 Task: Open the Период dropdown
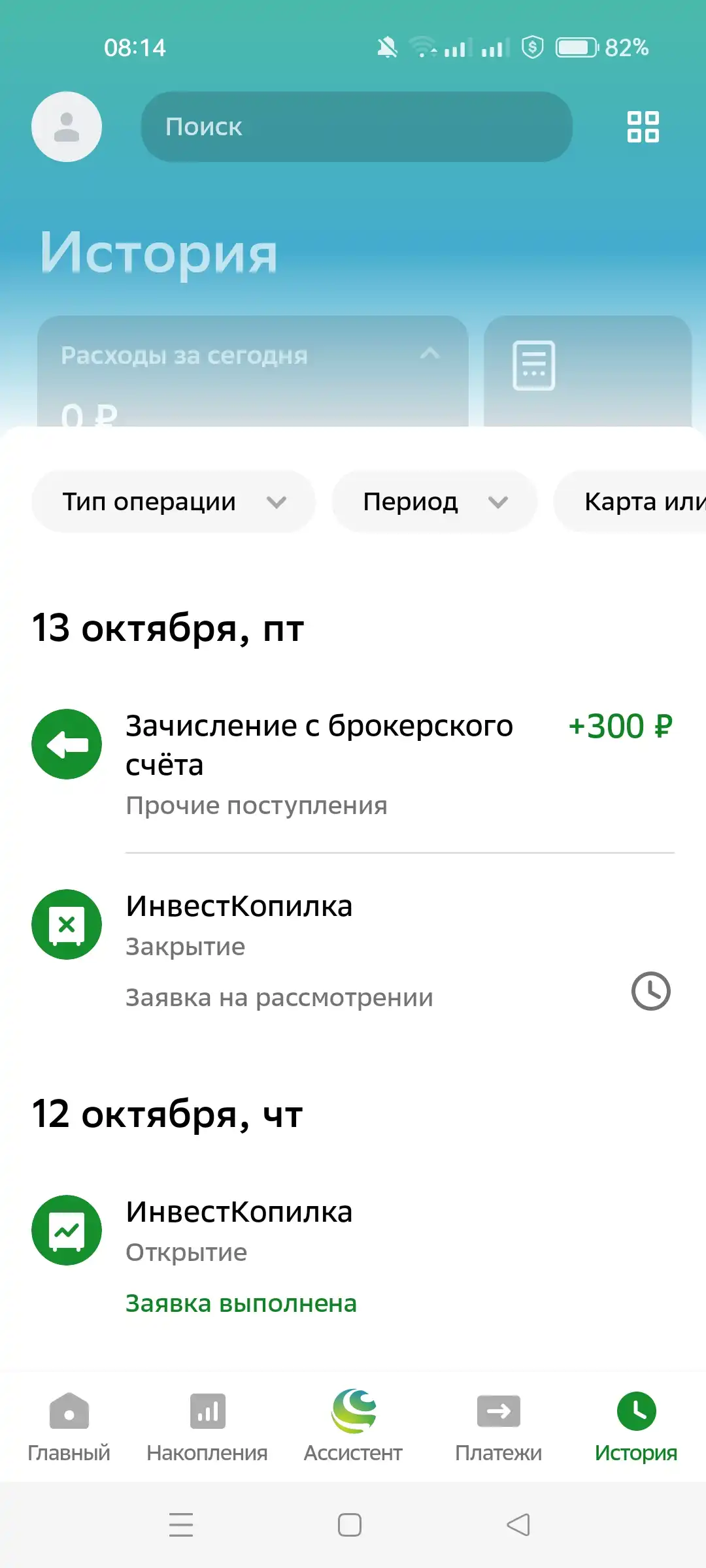click(x=435, y=502)
